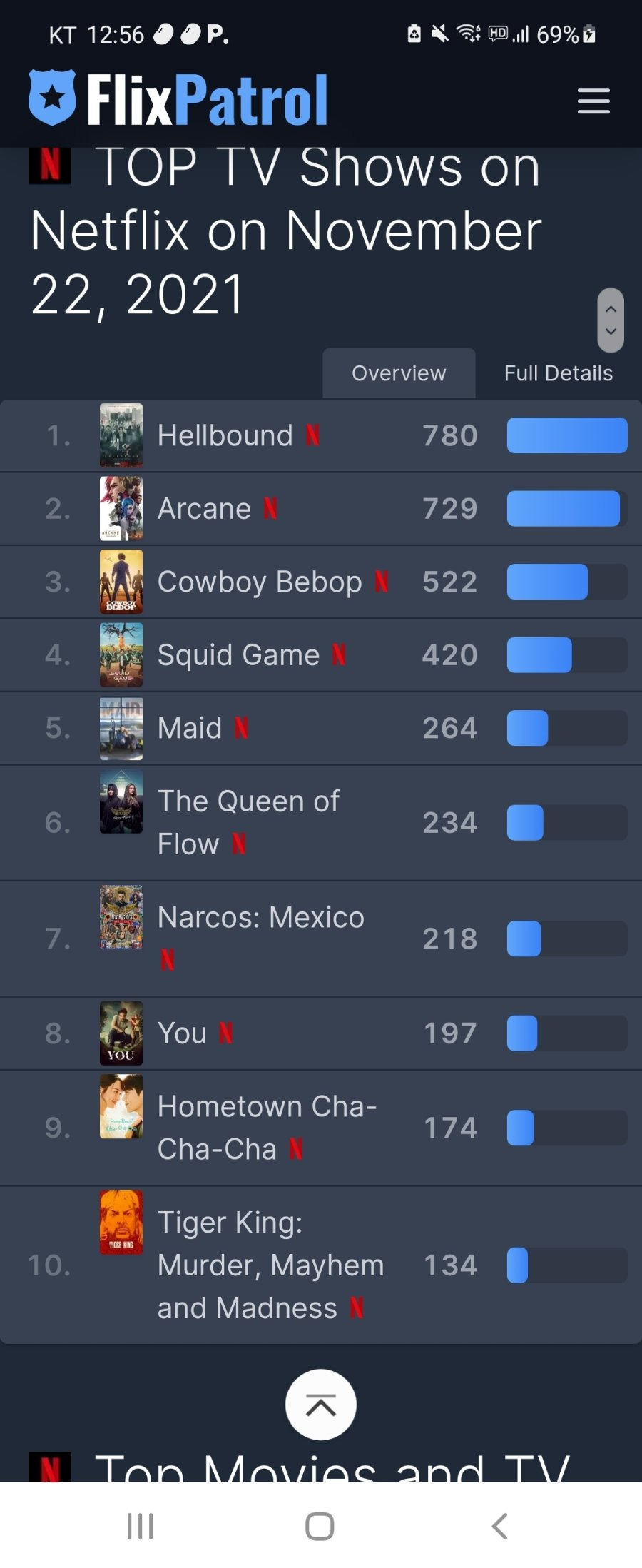Open Hometown Cha-Cha-Cha
642x1568 pixels.
tap(266, 1128)
